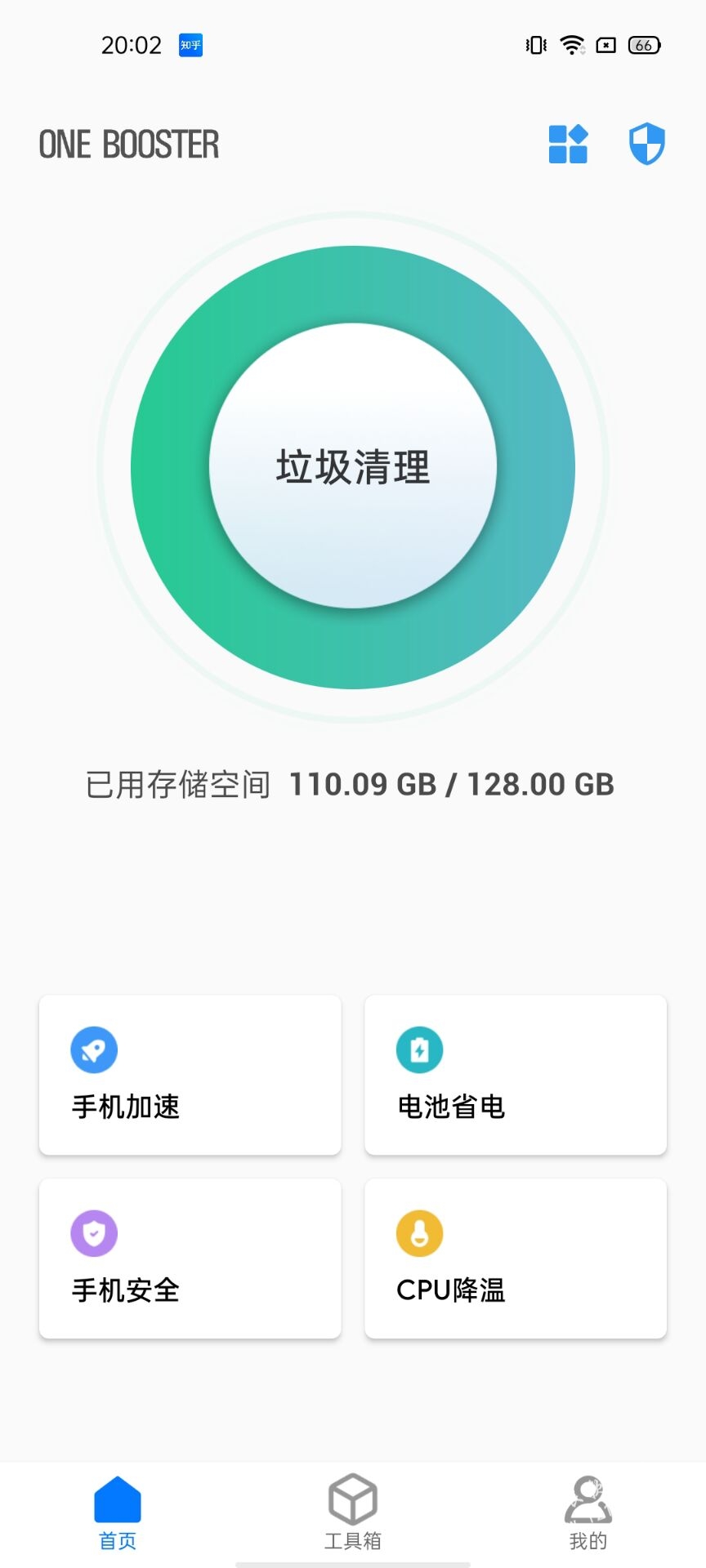Select the 首页 home tab

point(118,1513)
